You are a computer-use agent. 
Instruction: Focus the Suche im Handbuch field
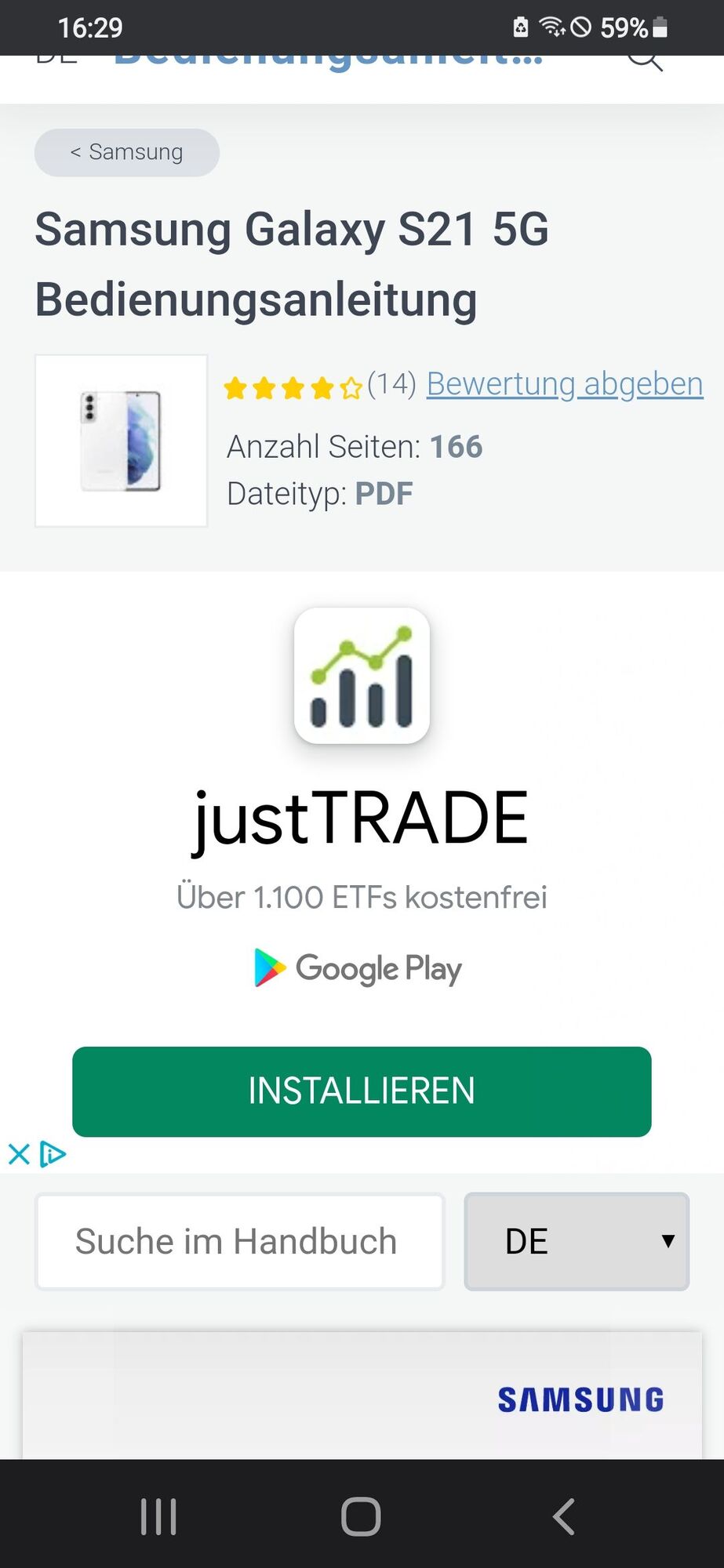240,1241
